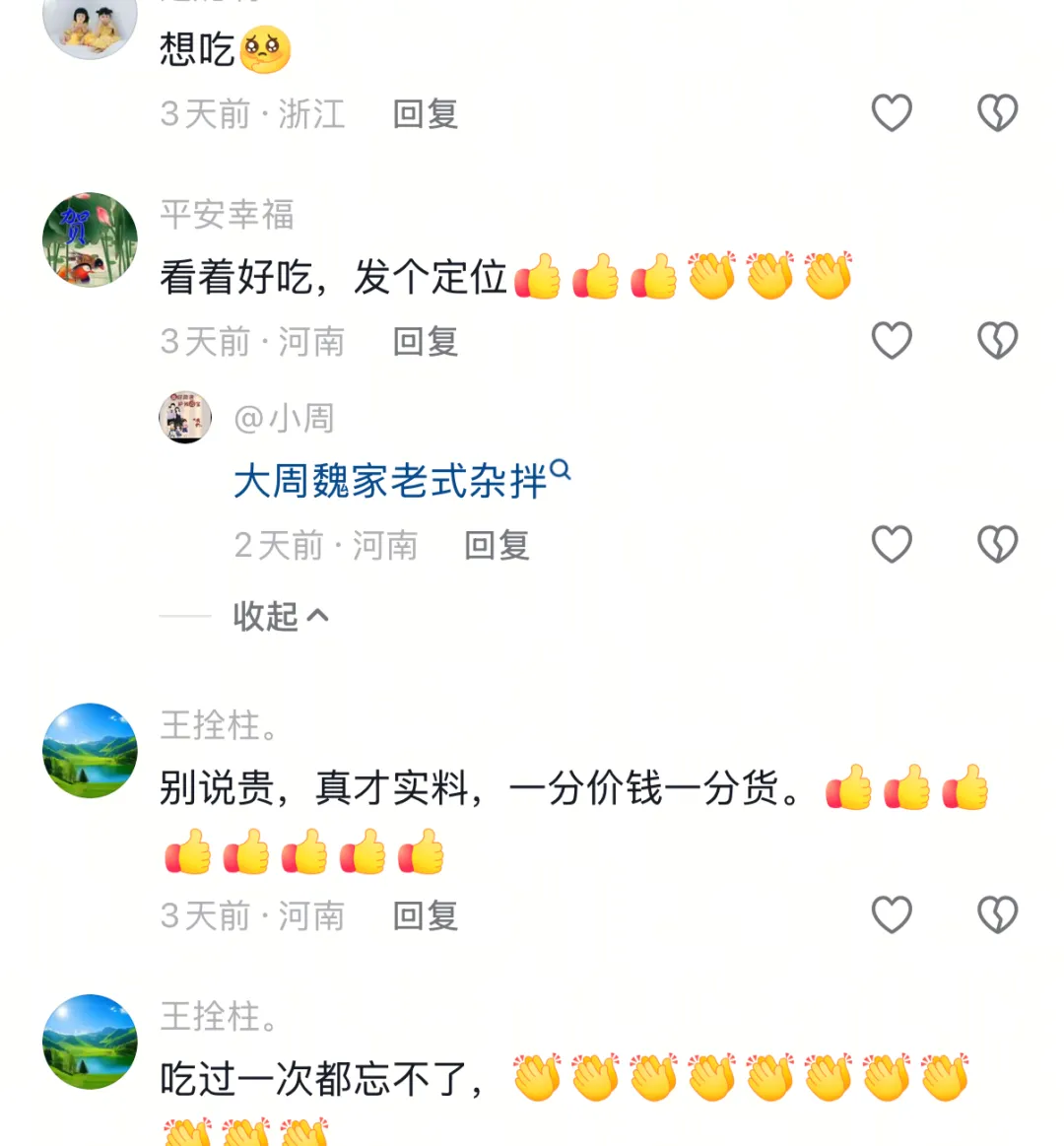Reply to 王拴柱's '别说贵' comment
This screenshot has width=1064, height=1146.
click(425, 916)
